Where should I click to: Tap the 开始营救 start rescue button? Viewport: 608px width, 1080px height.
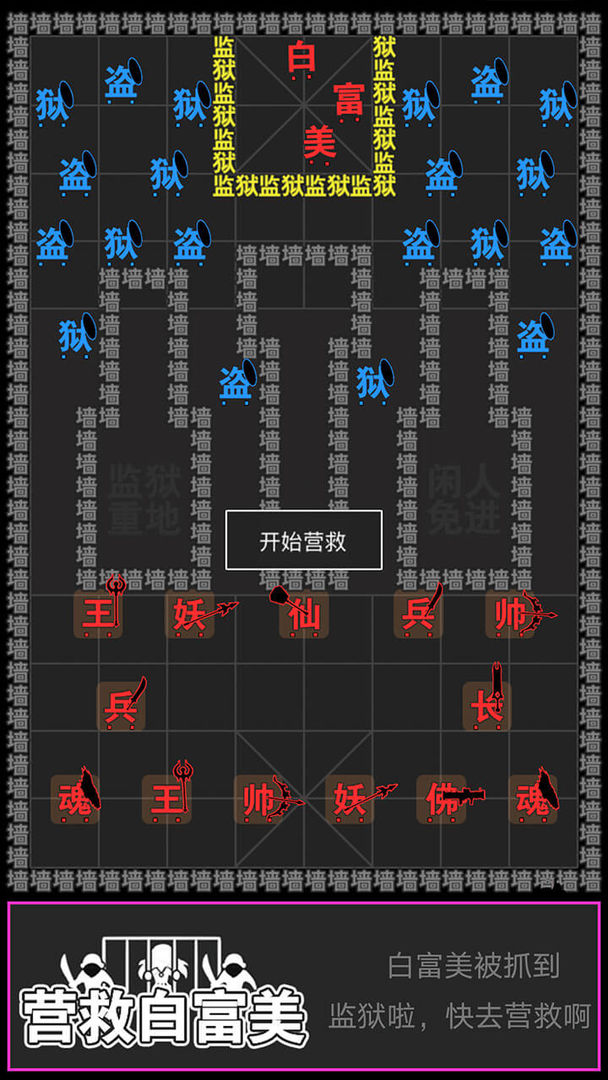click(x=303, y=541)
